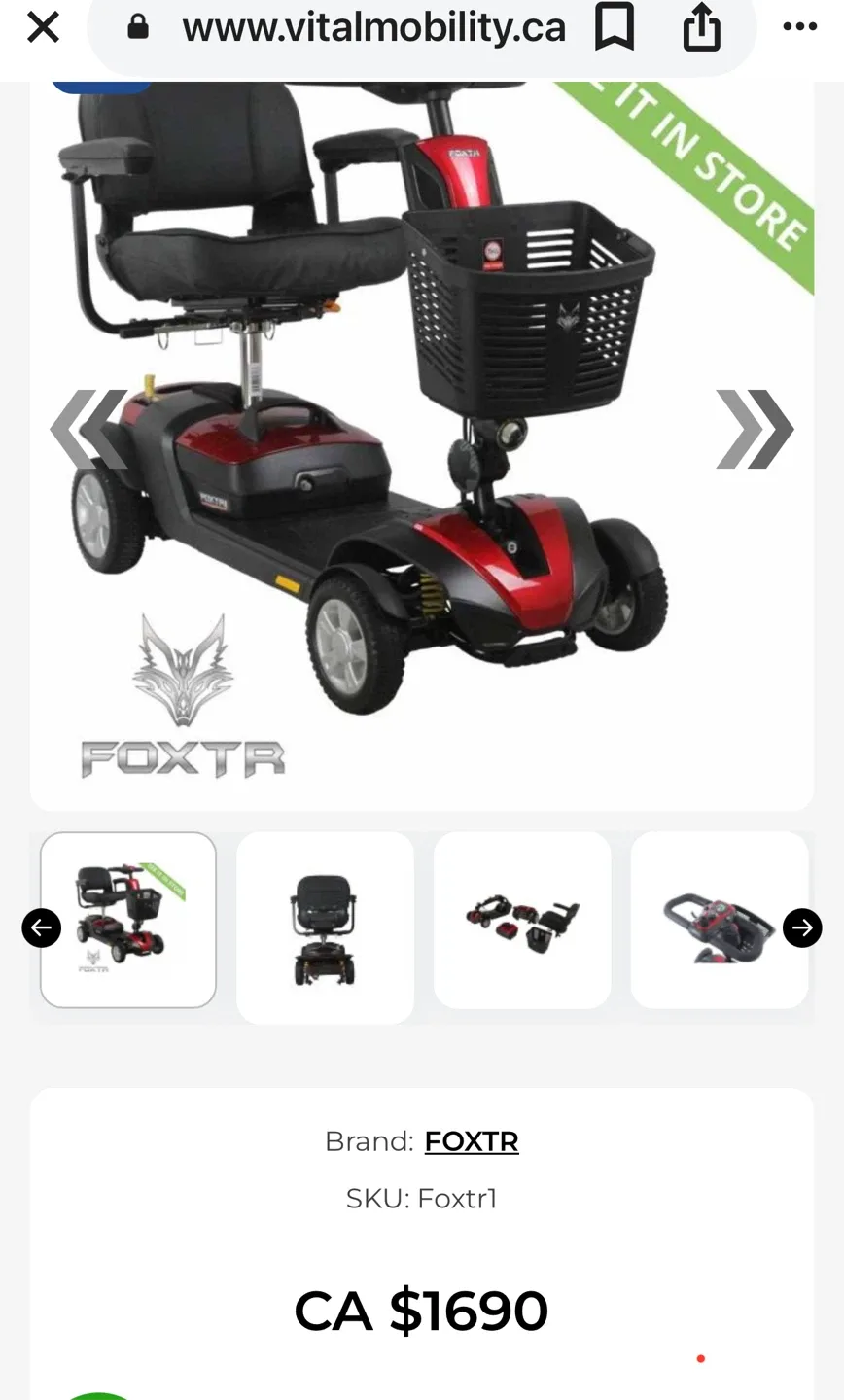844x1400 pixels.
Task: Tap the left double-chevron on the product image
Action: click(90, 429)
